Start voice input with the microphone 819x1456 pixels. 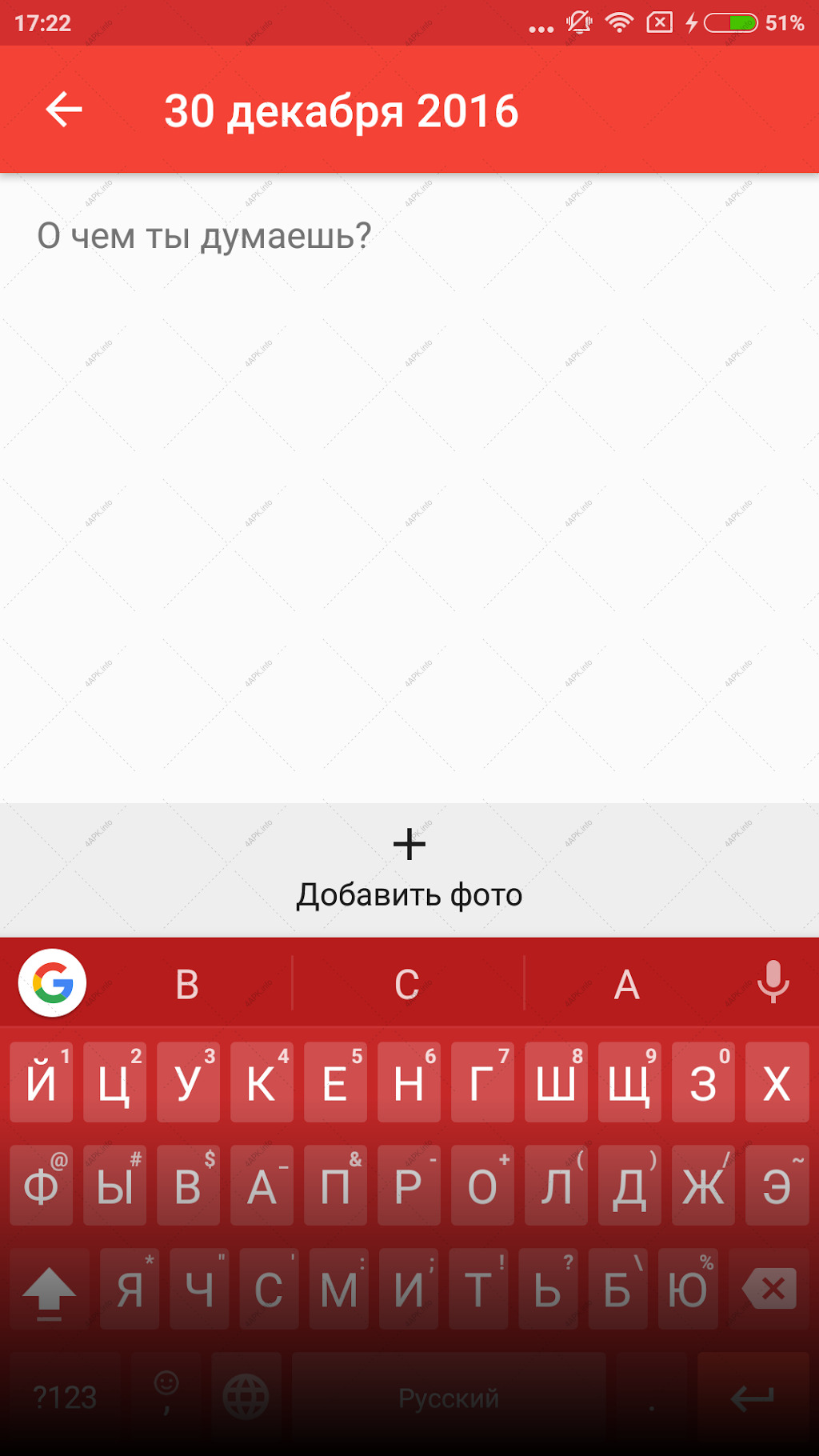point(773,982)
